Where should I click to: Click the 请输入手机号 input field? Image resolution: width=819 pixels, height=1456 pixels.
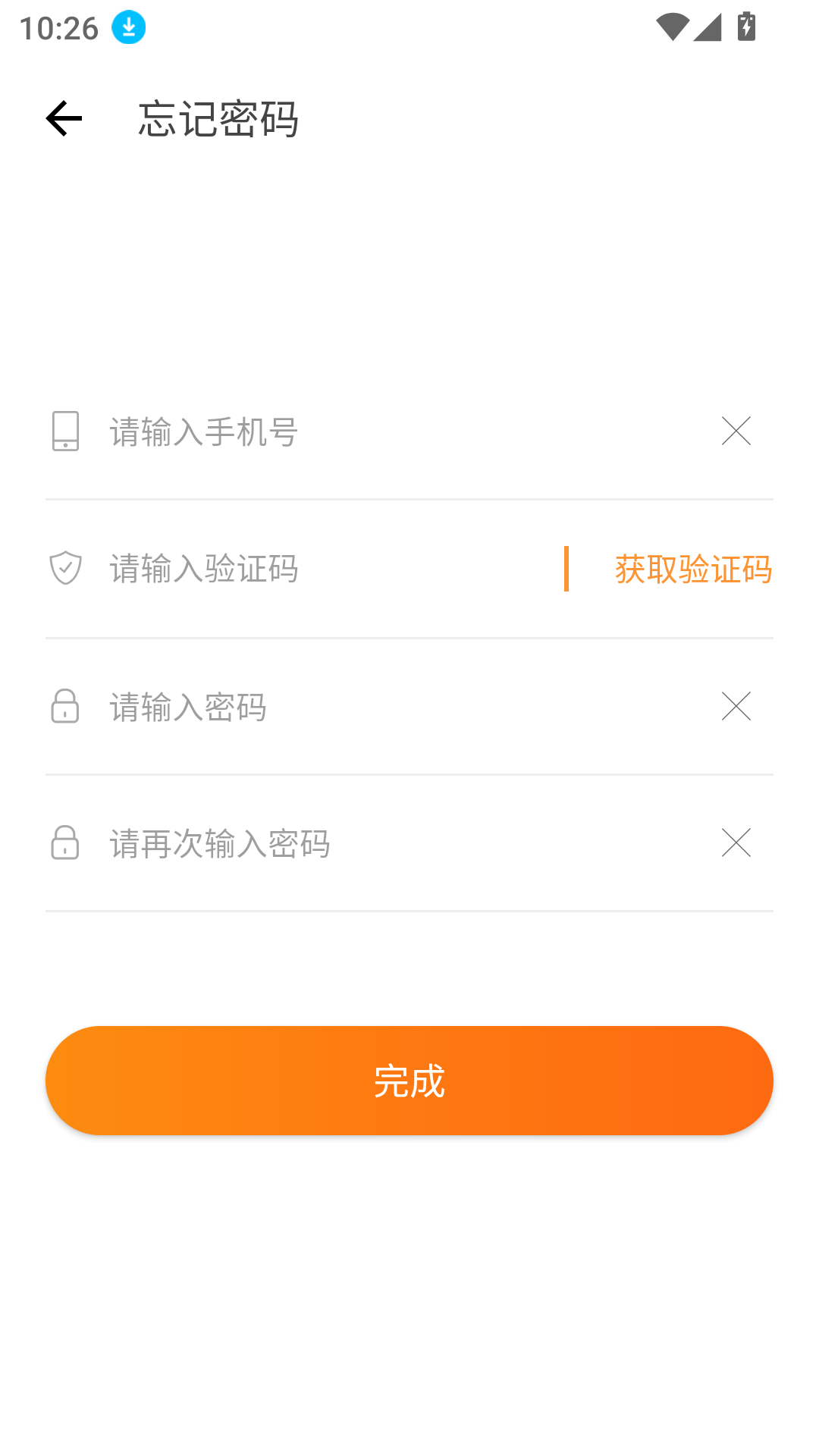click(303, 432)
